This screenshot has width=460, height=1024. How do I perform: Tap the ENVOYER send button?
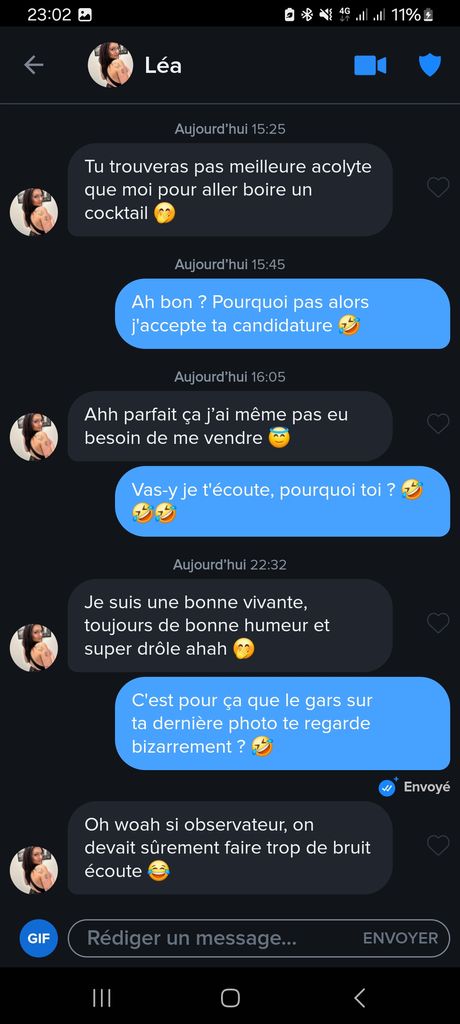click(400, 938)
